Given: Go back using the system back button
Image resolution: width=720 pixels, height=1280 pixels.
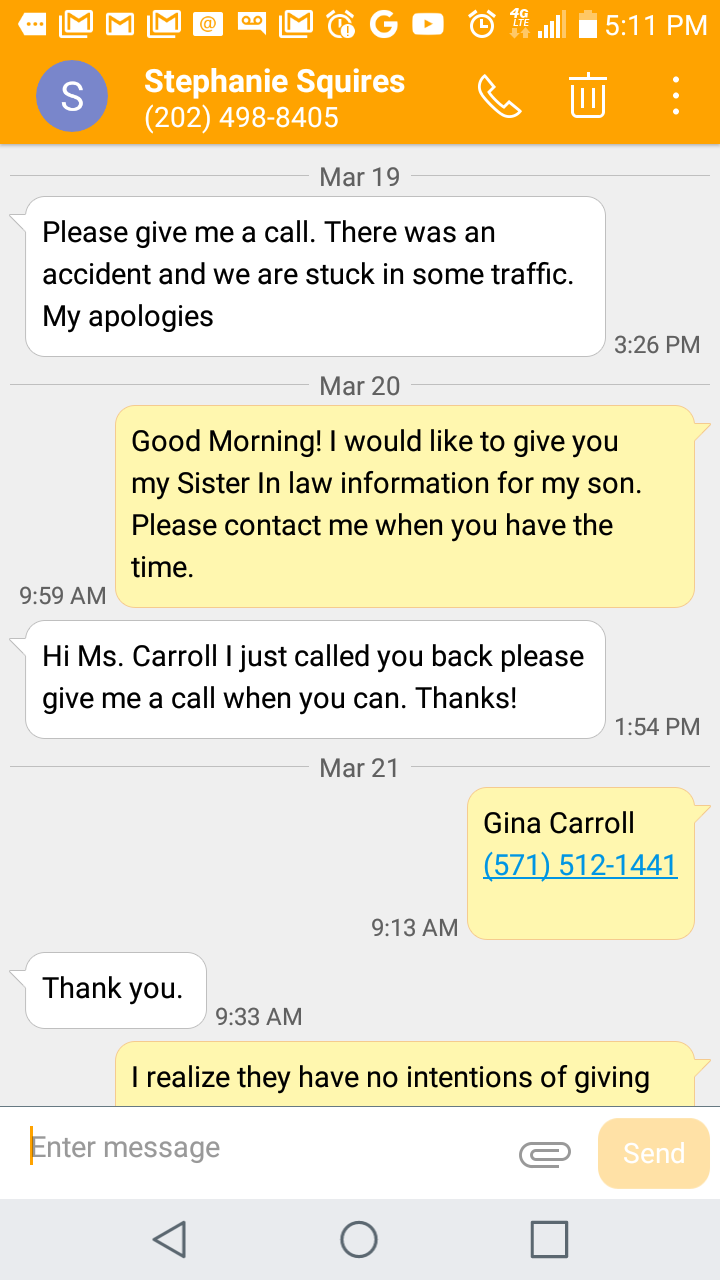Looking at the screenshot, I should (170, 1240).
